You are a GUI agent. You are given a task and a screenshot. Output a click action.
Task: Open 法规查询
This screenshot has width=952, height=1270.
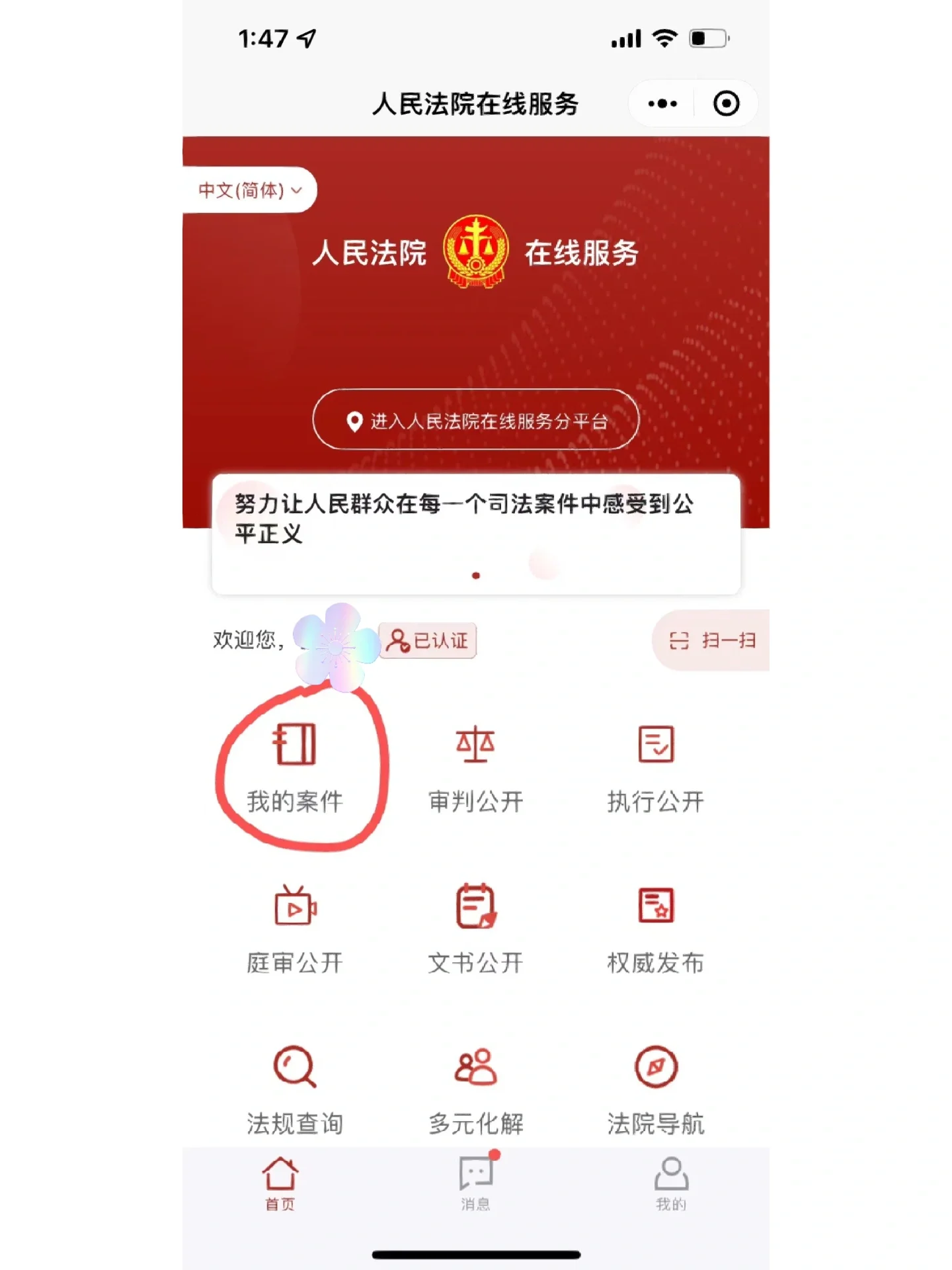[295, 1089]
